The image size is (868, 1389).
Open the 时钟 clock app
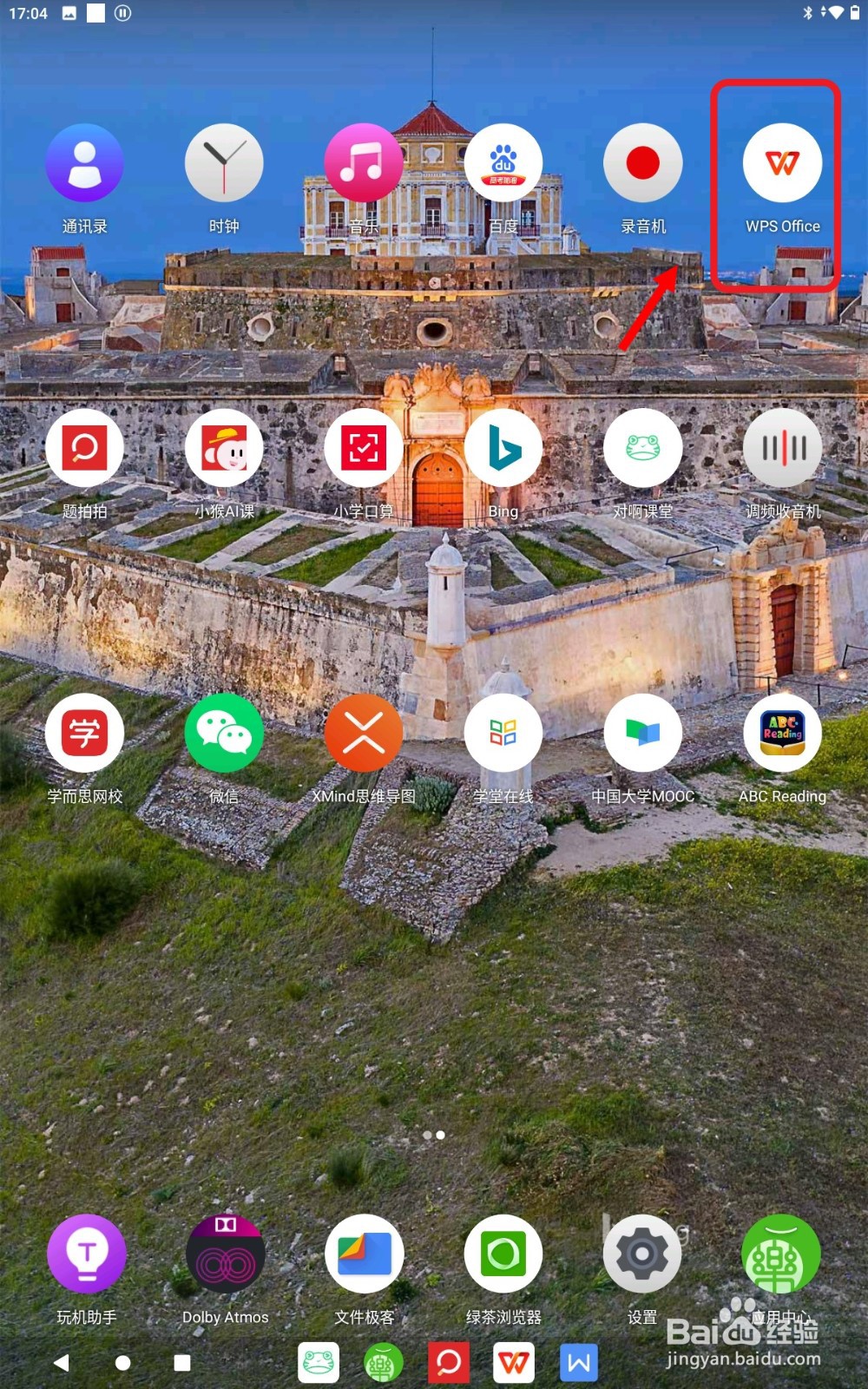(224, 163)
